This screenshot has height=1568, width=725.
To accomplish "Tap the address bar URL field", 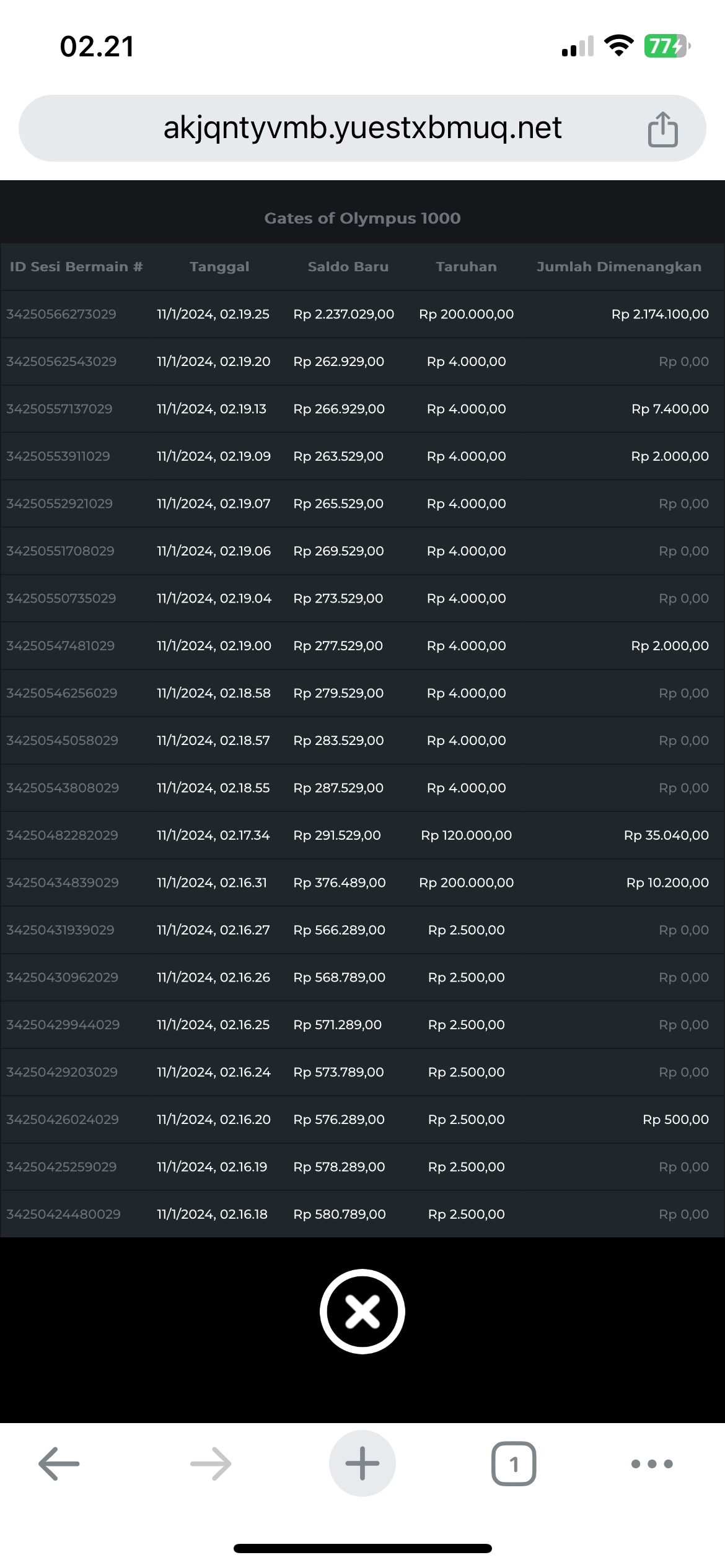I will (x=362, y=128).
